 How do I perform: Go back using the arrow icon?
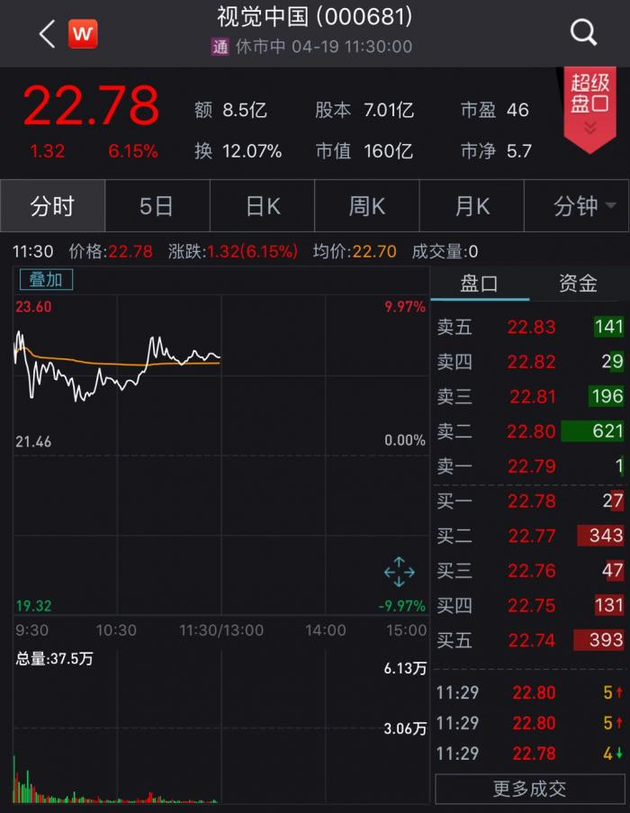point(46,34)
